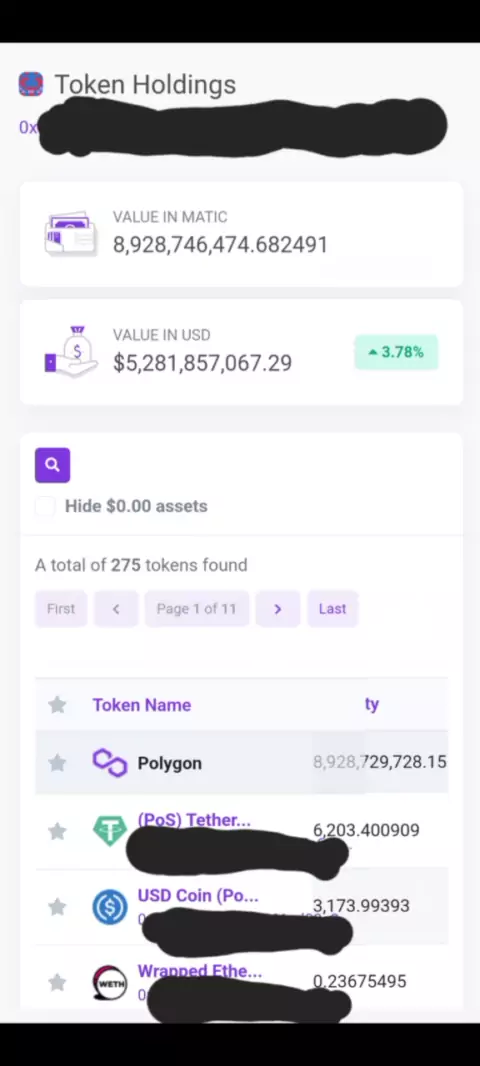Open the Wrapped Ether token link
The height and width of the screenshot is (1066, 480).
click(199, 971)
